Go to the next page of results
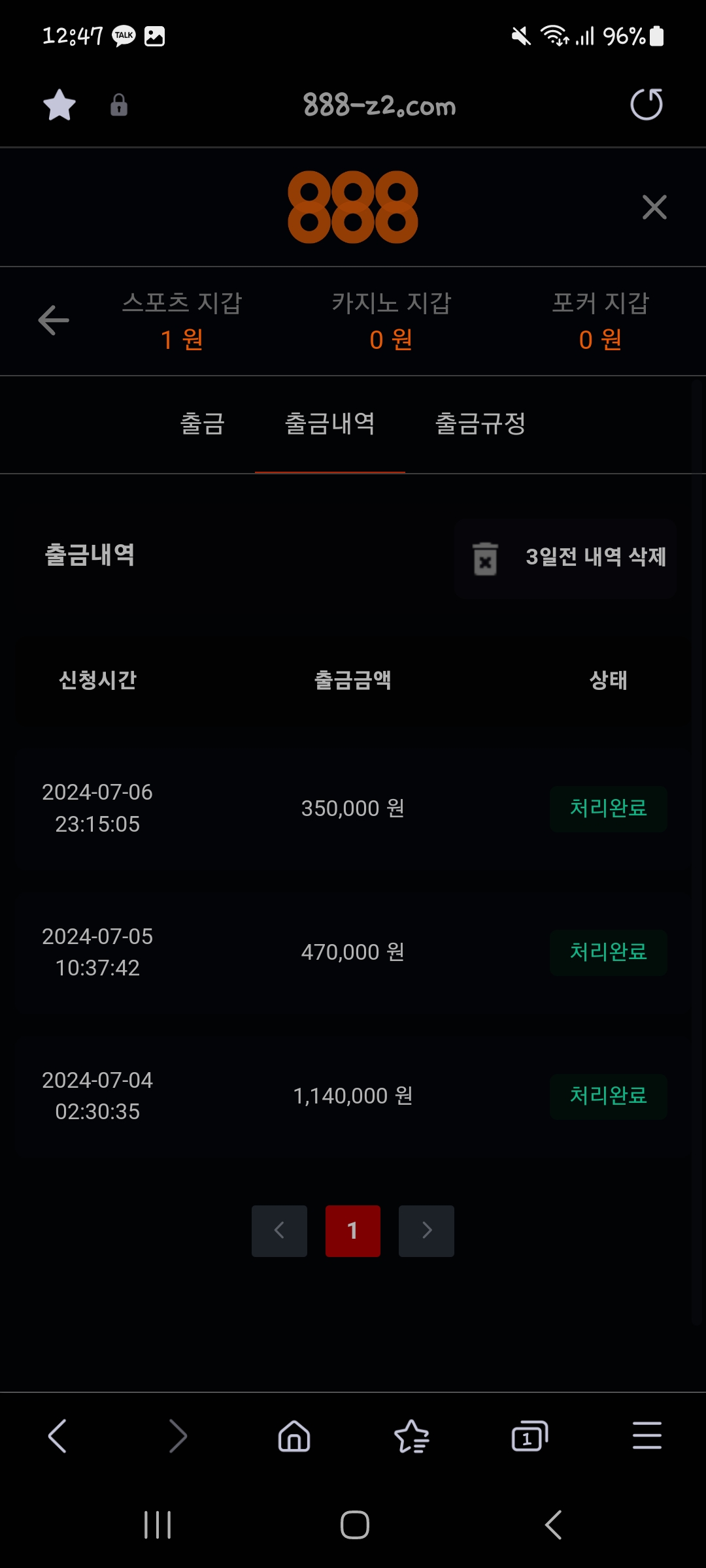706x1568 pixels. (426, 1231)
